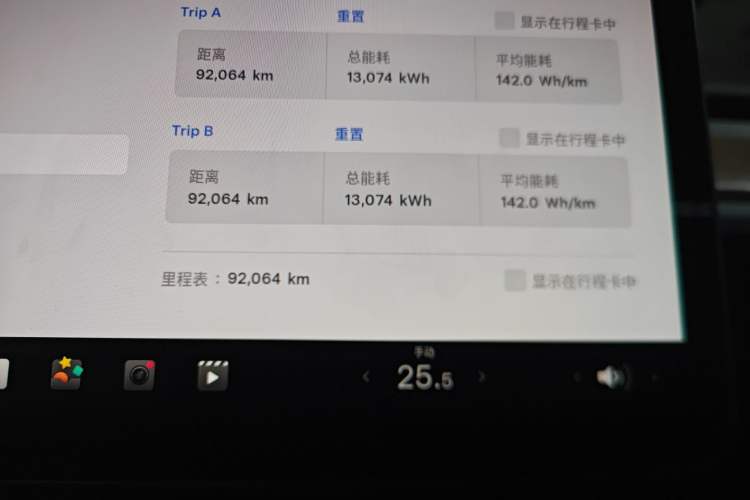Open the colorful toybox app icon
This screenshot has height=500, width=750.
tap(67, 374)
